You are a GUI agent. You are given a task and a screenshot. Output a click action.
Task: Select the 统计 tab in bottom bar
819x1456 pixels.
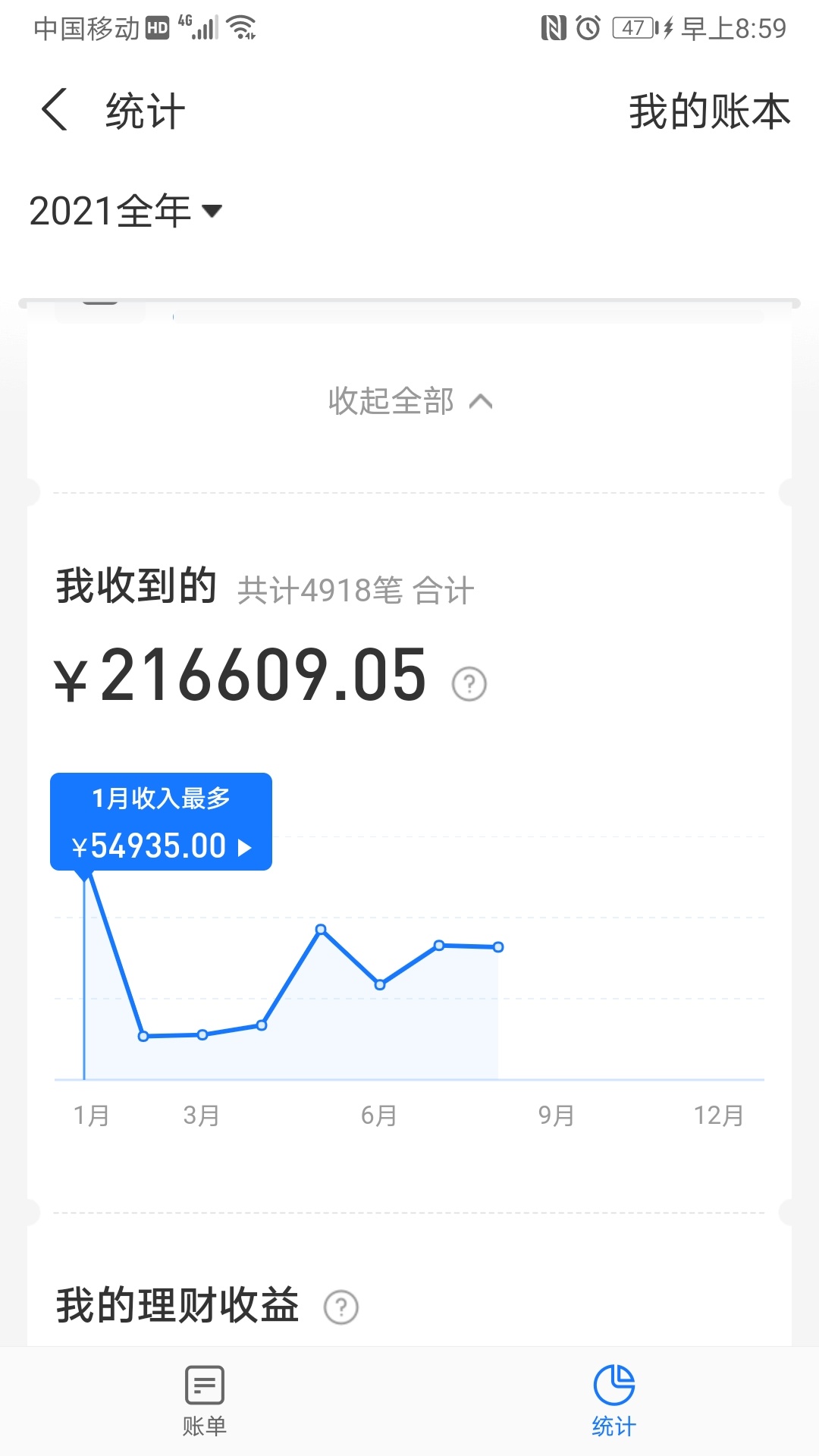point(613,1401)
